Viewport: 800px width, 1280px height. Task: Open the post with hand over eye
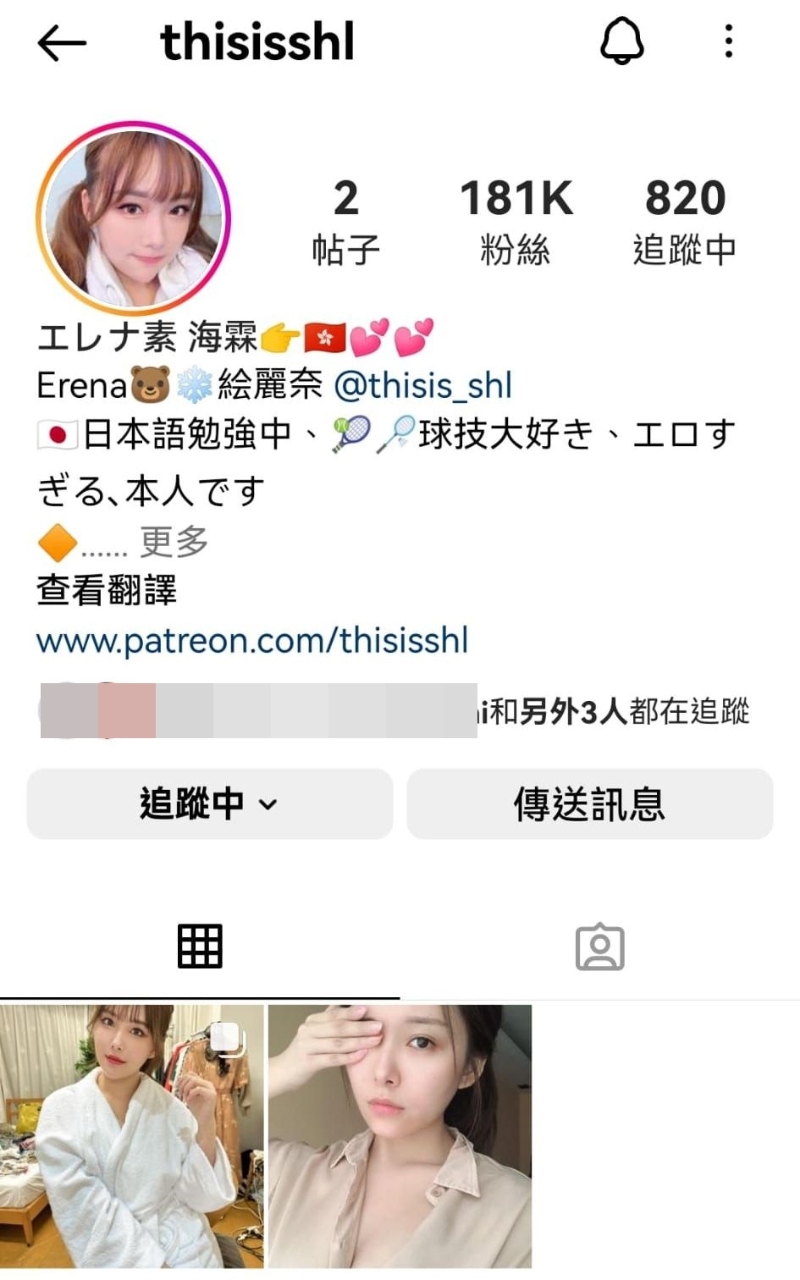(400, 1135)
